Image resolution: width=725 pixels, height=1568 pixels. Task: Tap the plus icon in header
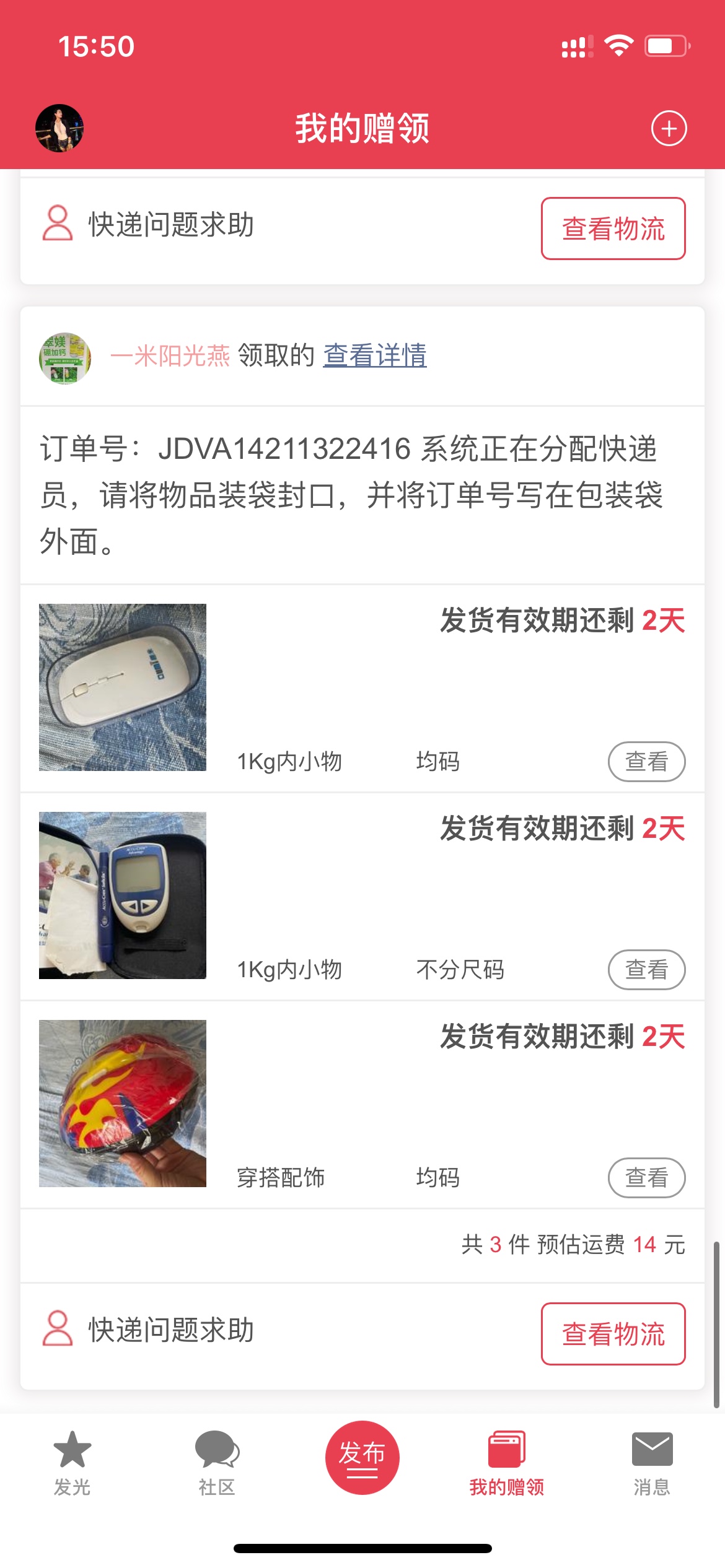669,129
